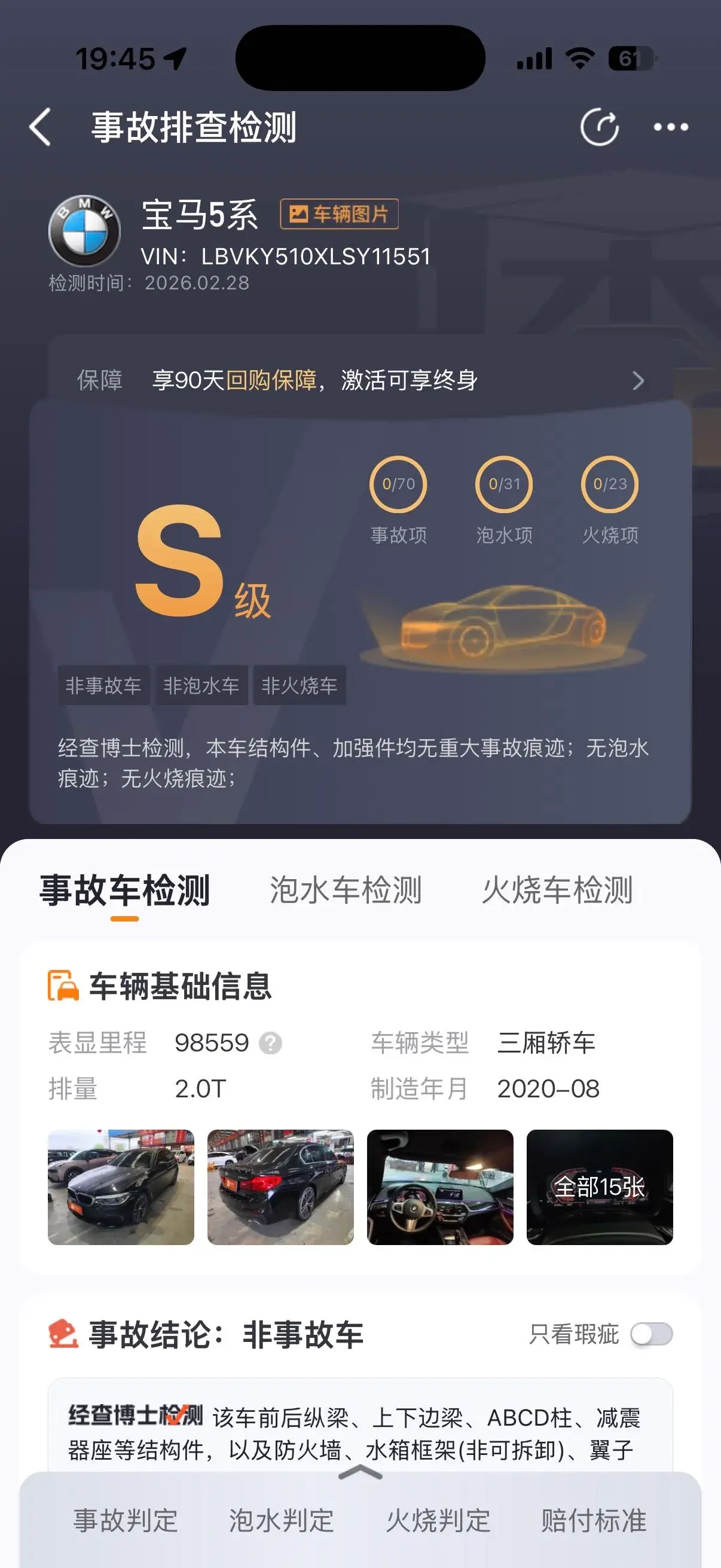Expand the bottom panel with the up chevron
This screenshot has height=1568, width=721.
(360, 1473)
